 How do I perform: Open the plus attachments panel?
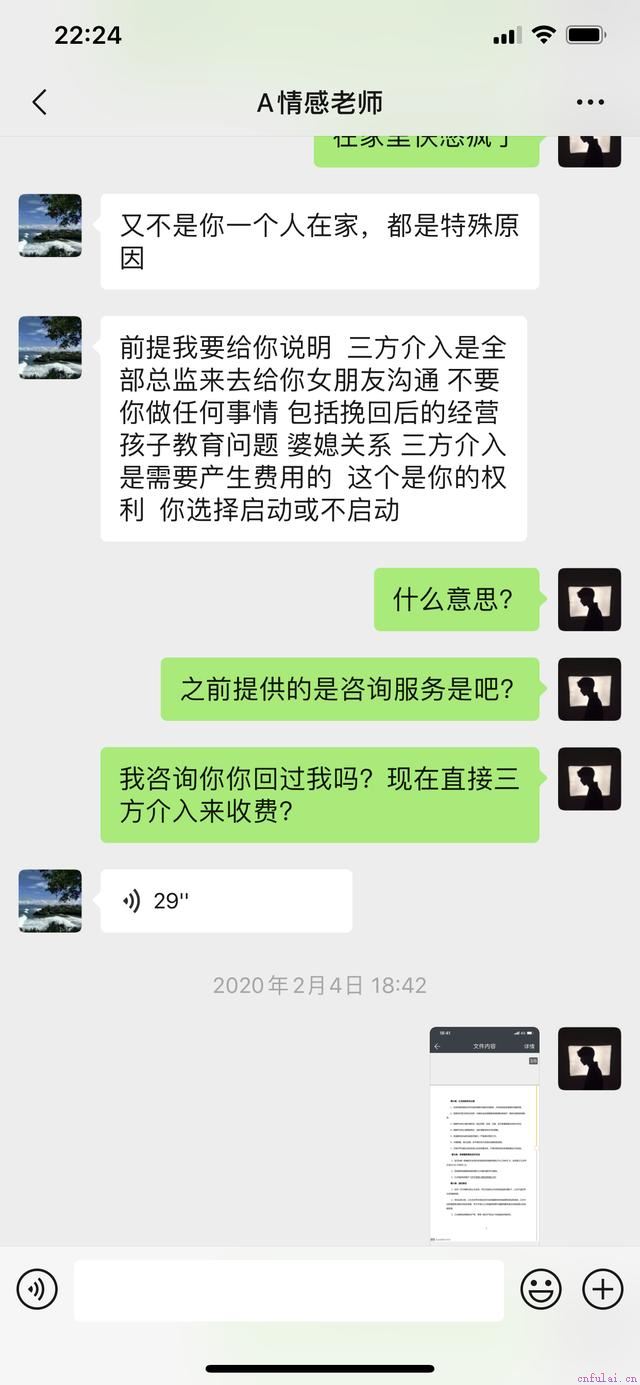[602, 1290]
